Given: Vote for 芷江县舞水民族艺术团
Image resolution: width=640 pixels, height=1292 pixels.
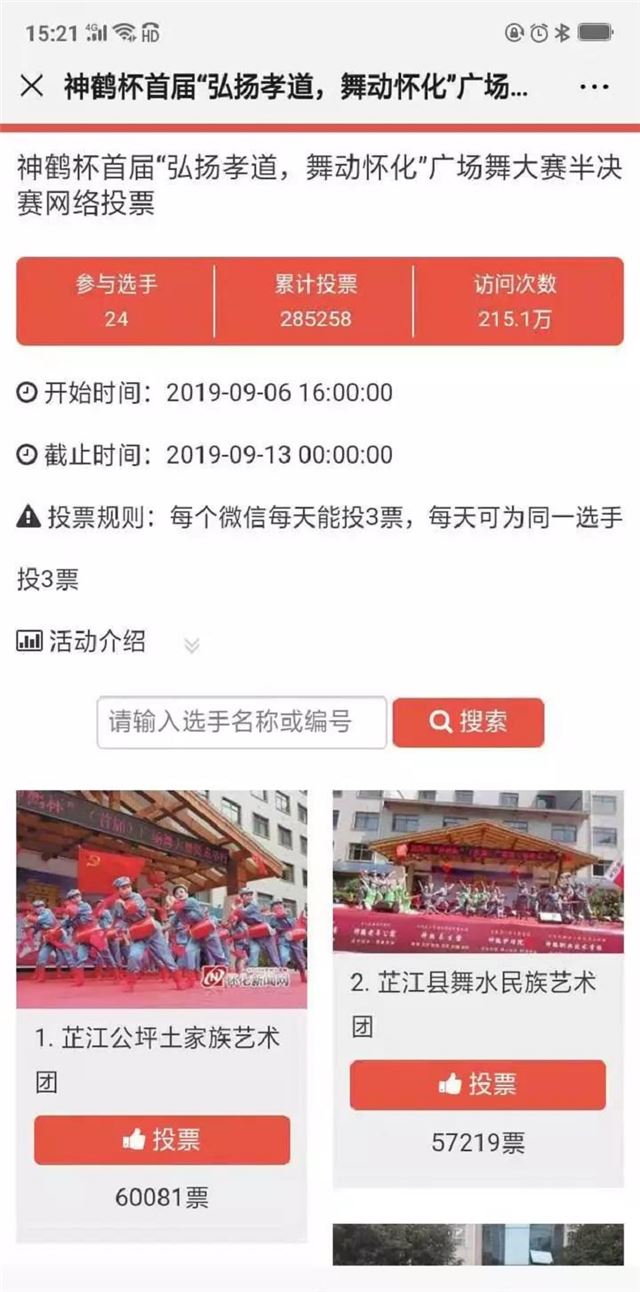Looking at the screenshot, I should (478, 1084).
